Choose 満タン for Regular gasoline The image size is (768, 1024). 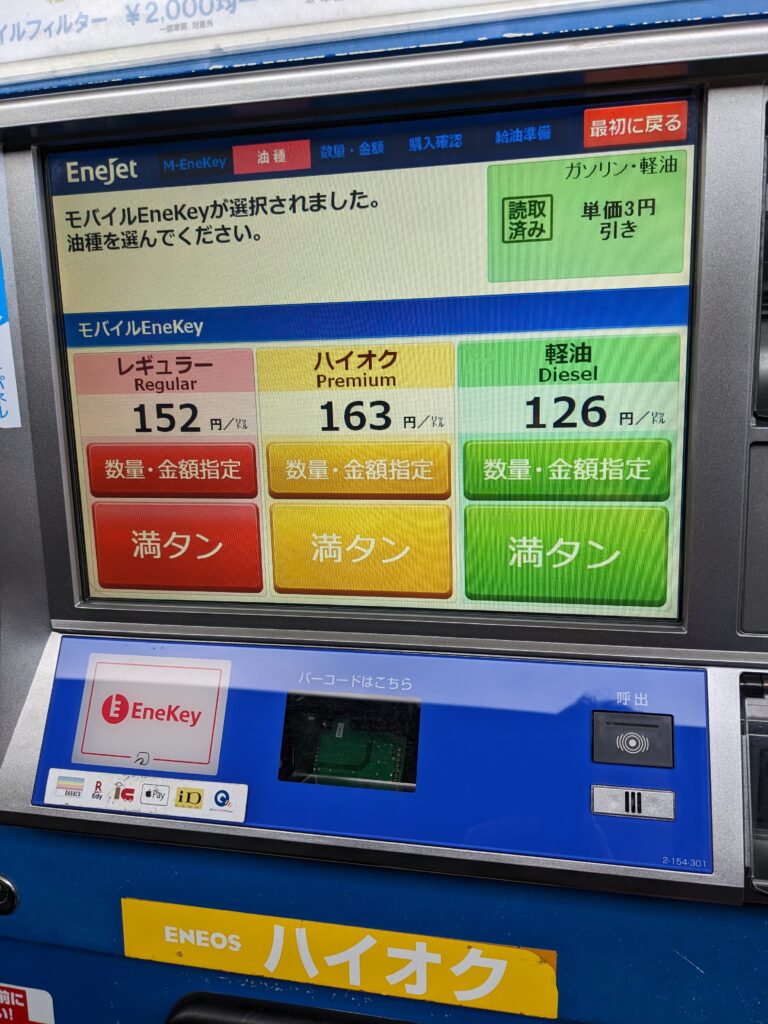click(178, 546)
